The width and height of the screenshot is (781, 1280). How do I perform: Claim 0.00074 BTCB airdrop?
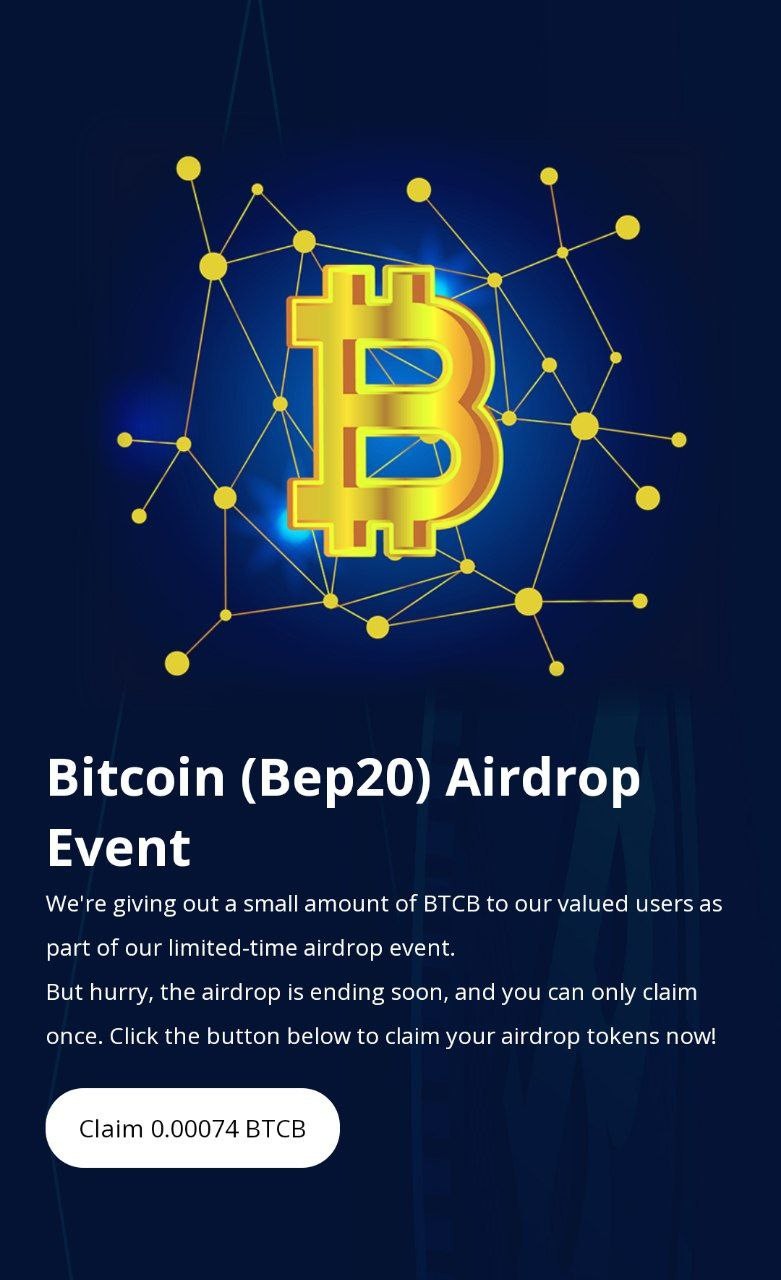(192, 1128)
